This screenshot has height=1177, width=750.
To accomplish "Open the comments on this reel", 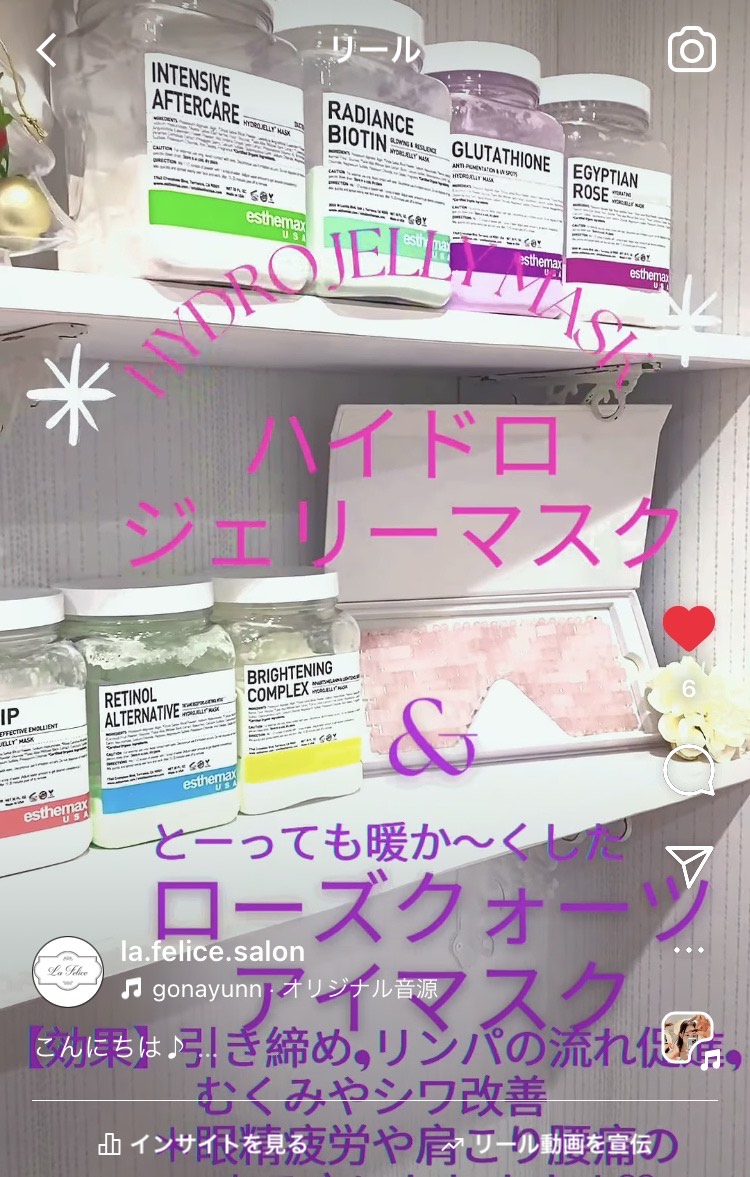I will 689,770.
